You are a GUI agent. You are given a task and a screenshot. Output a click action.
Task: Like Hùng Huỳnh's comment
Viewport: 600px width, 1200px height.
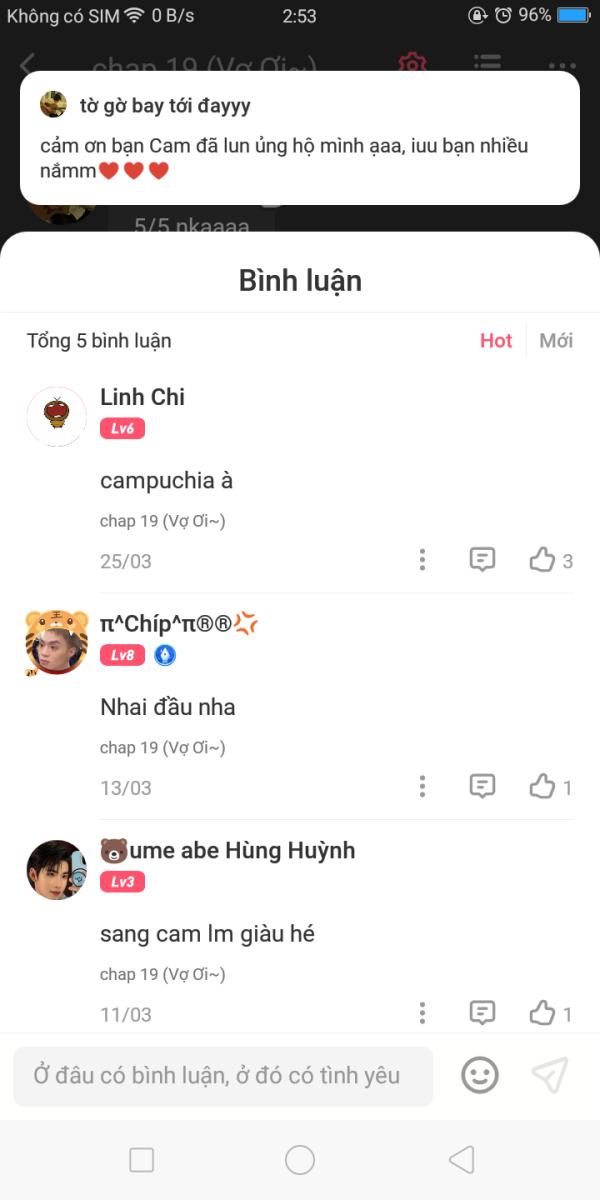(x=543, y=1013)
